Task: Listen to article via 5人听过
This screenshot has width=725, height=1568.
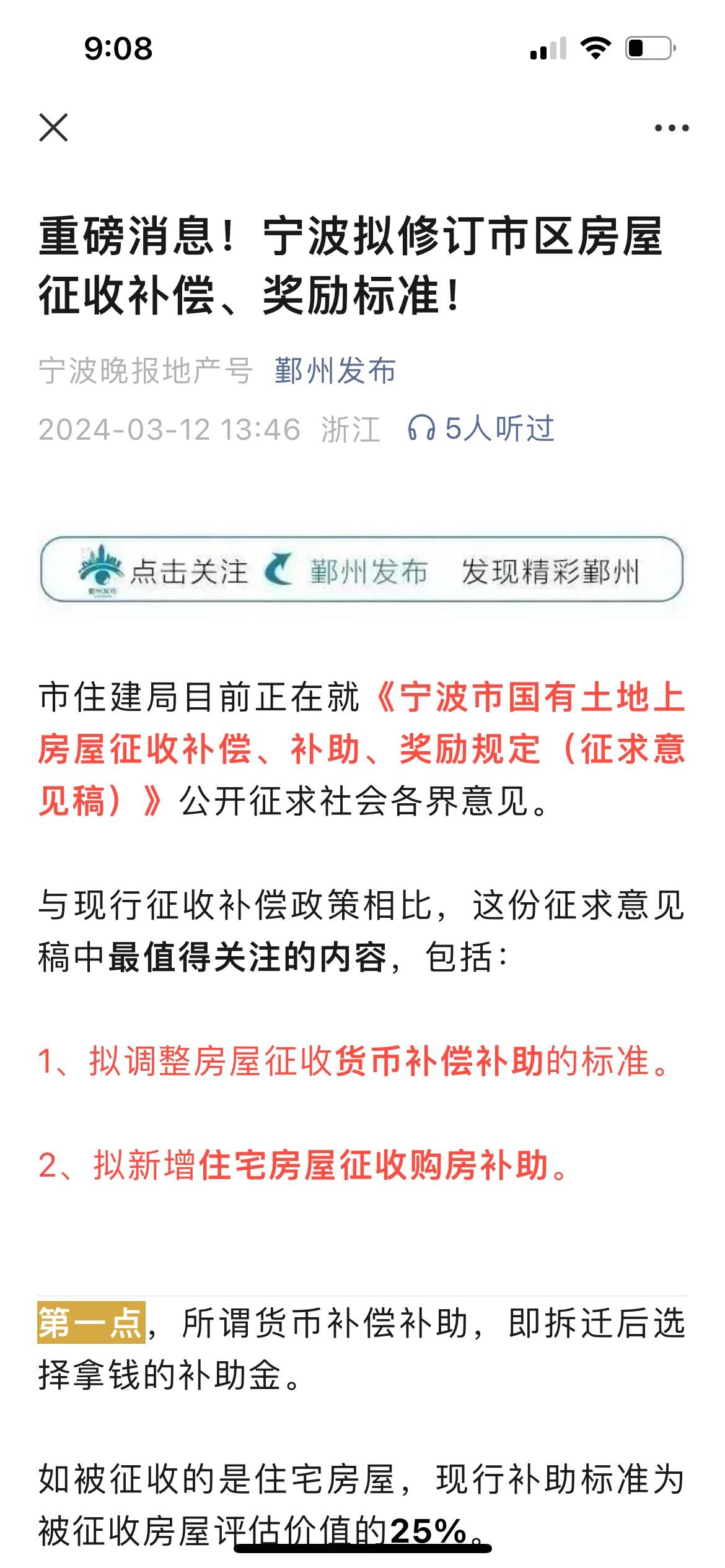Action: click(481, 429)
